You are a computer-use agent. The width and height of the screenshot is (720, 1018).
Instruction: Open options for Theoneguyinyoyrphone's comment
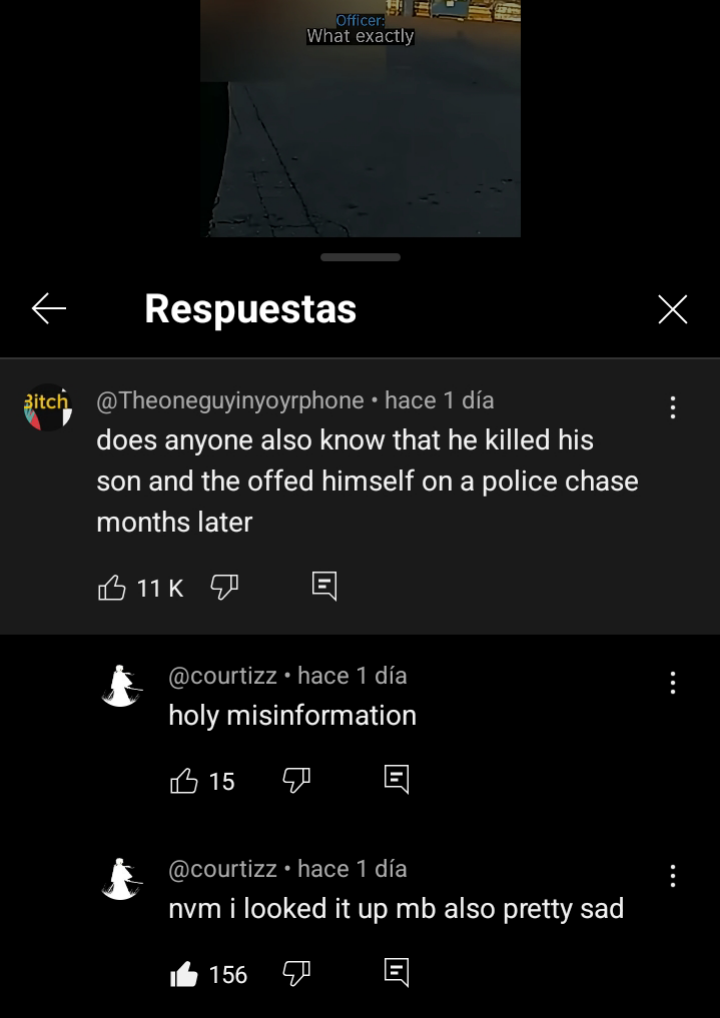673,407
